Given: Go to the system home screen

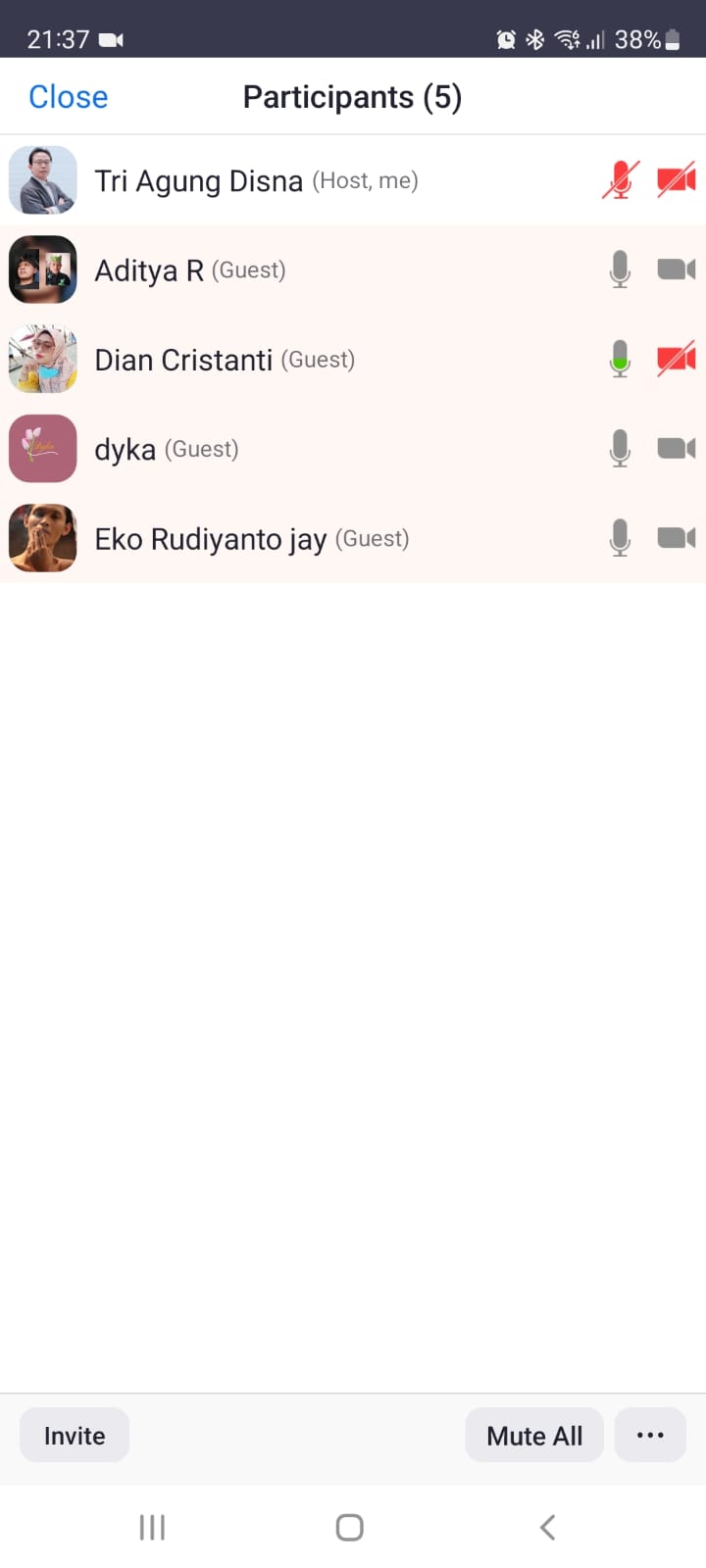Looking at the screenshot, I should [x=350, y=1527].
